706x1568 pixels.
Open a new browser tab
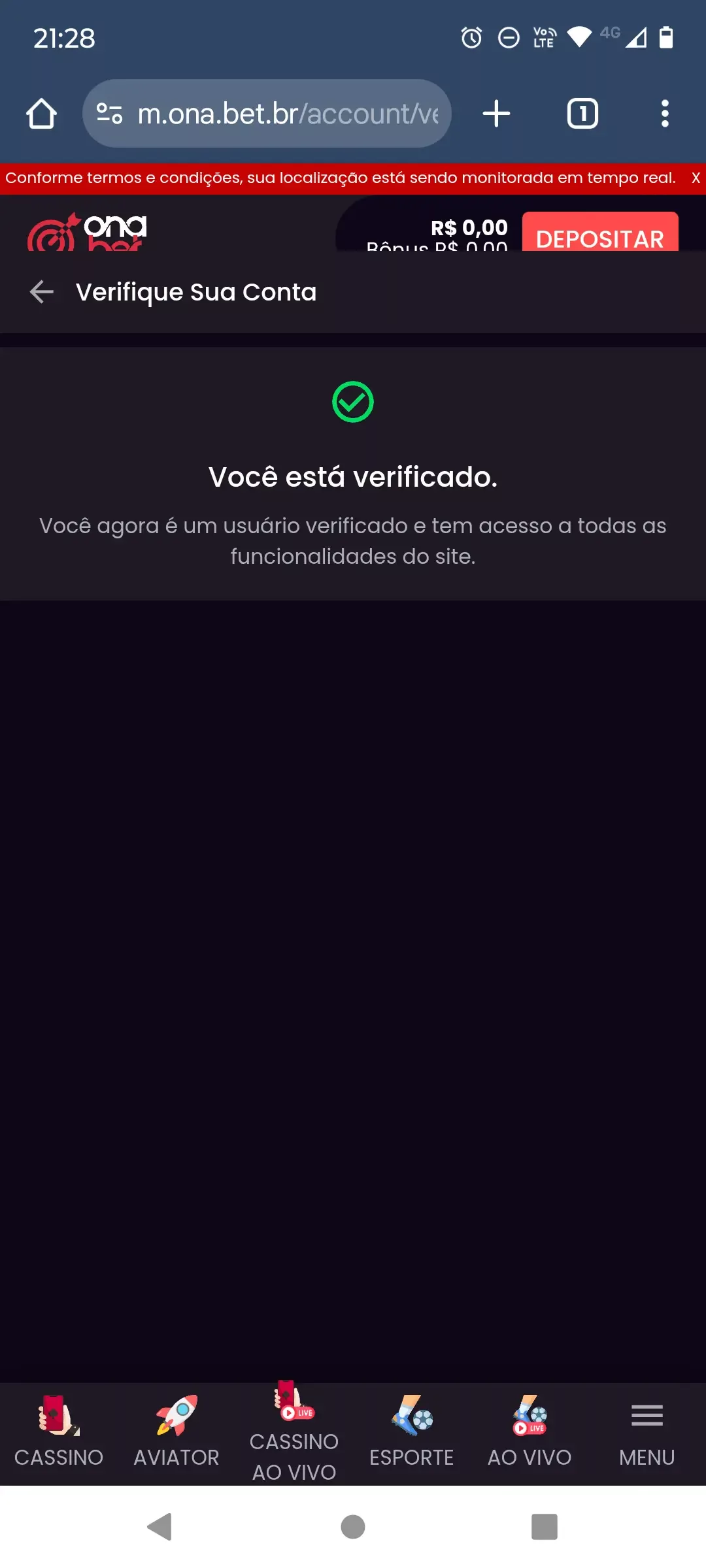coord(496,113)
